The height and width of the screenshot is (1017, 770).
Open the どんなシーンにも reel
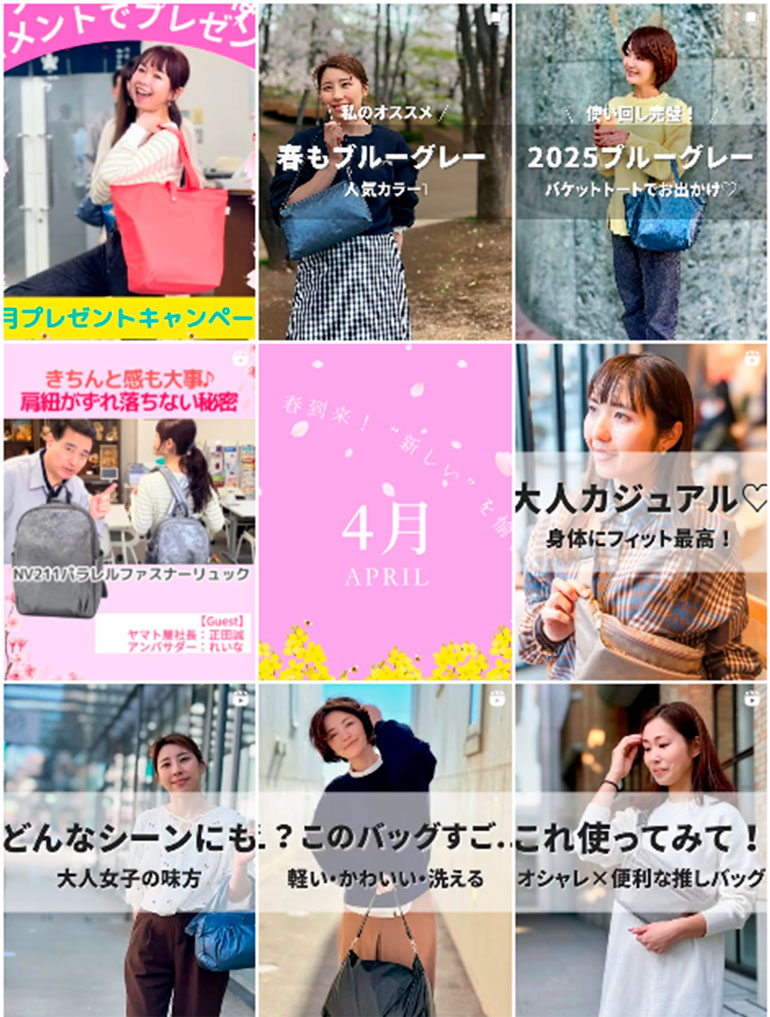point(129,850)
